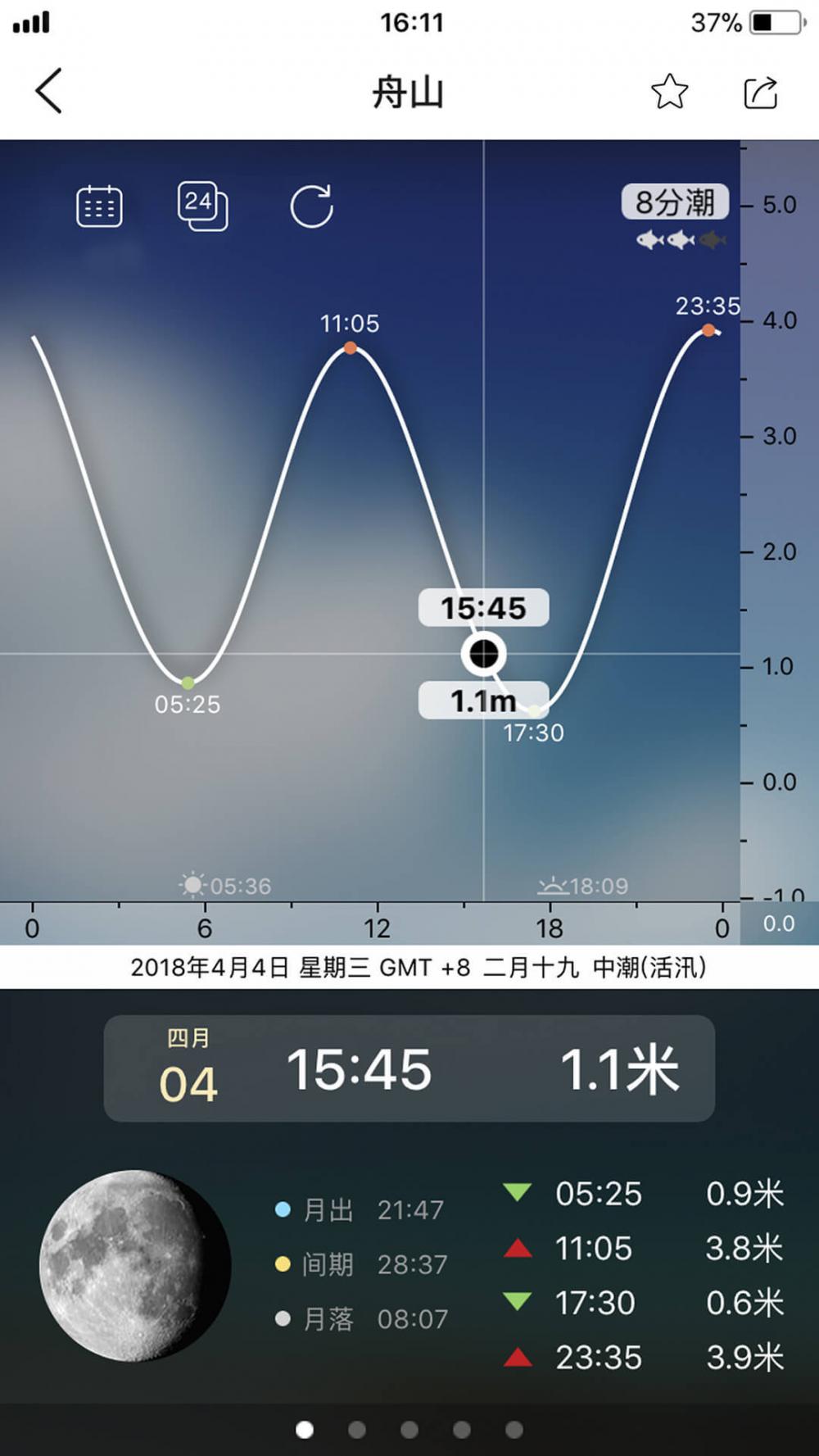Favorite 舟山 with the star icon

click(x=669, y=91)
